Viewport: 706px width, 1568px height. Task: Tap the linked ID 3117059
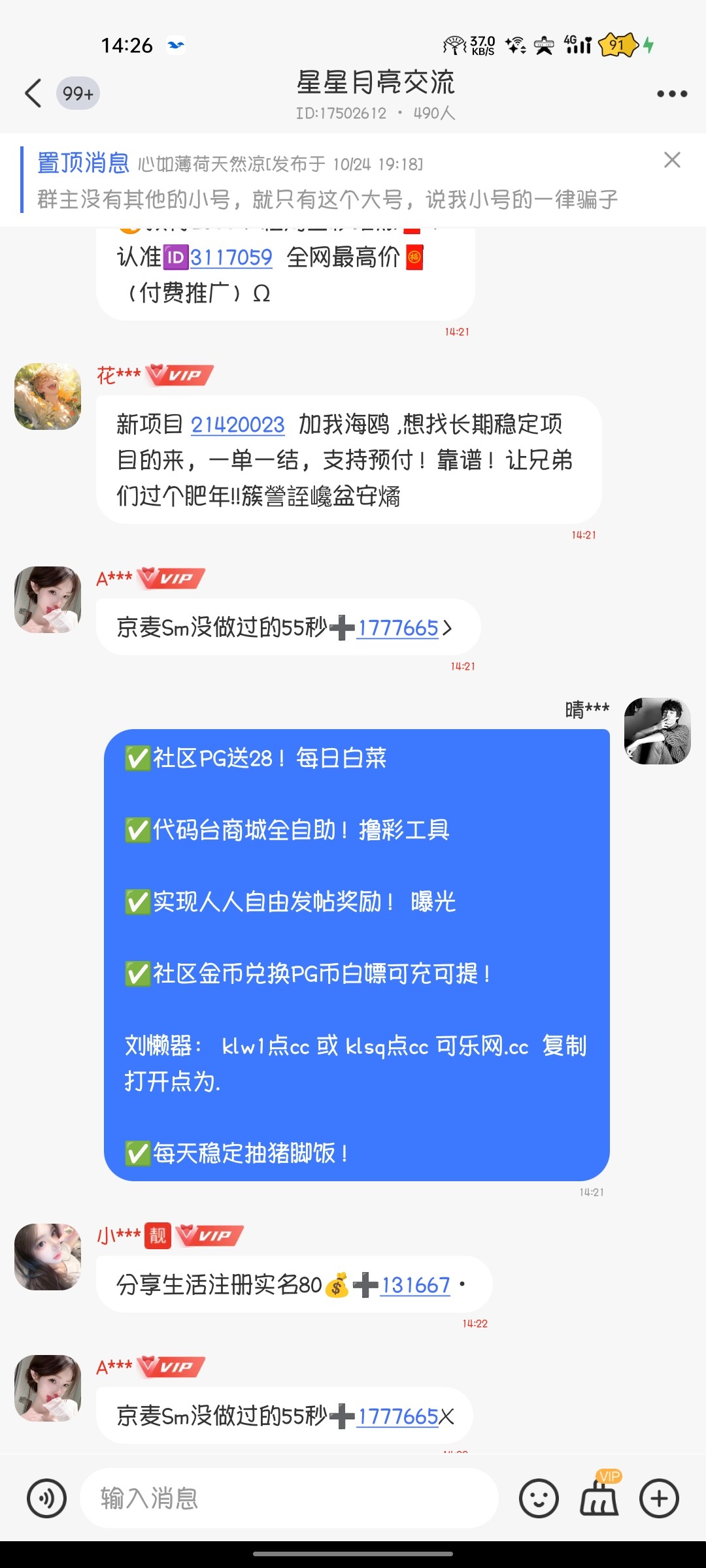(x=231, y=257)
